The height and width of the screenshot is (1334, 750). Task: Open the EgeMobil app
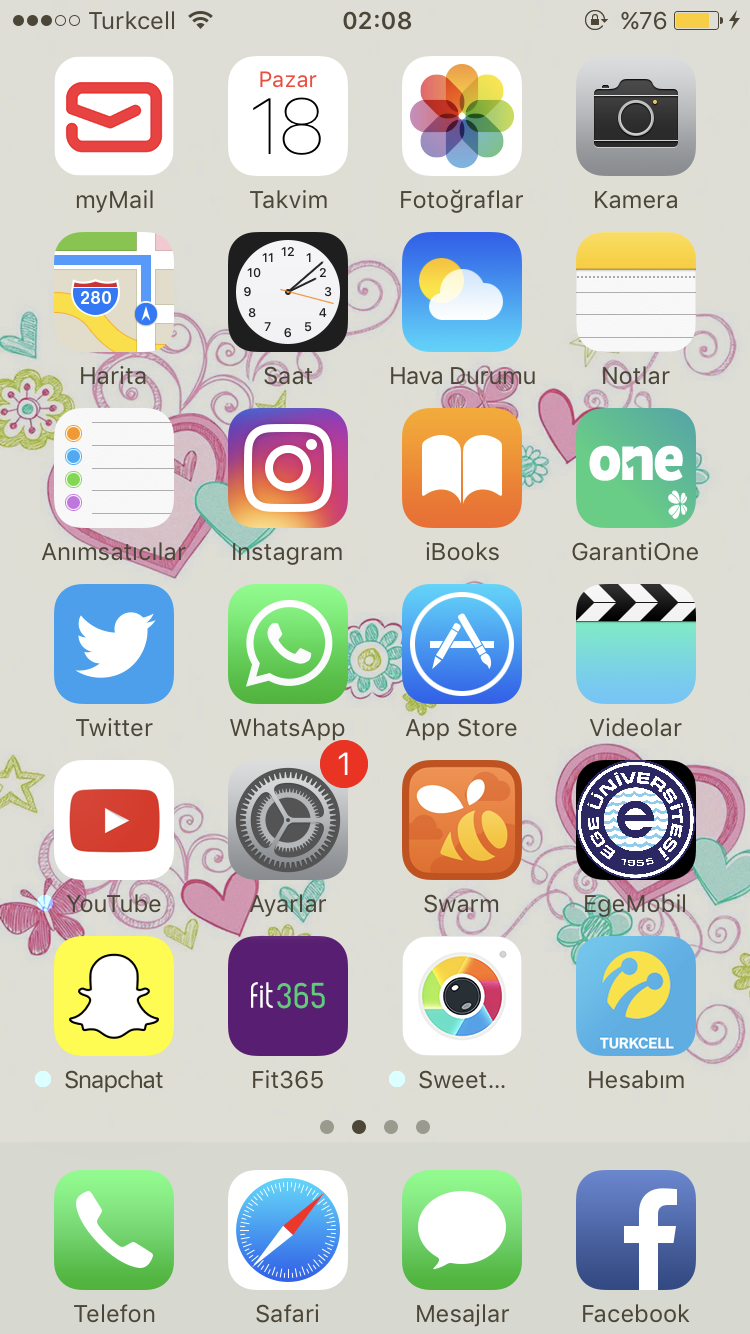pos(636,820)
